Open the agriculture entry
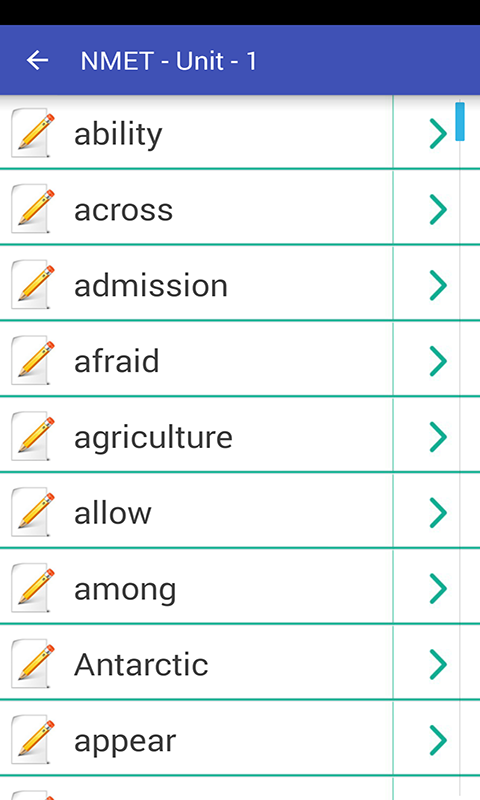 point(240,435)
